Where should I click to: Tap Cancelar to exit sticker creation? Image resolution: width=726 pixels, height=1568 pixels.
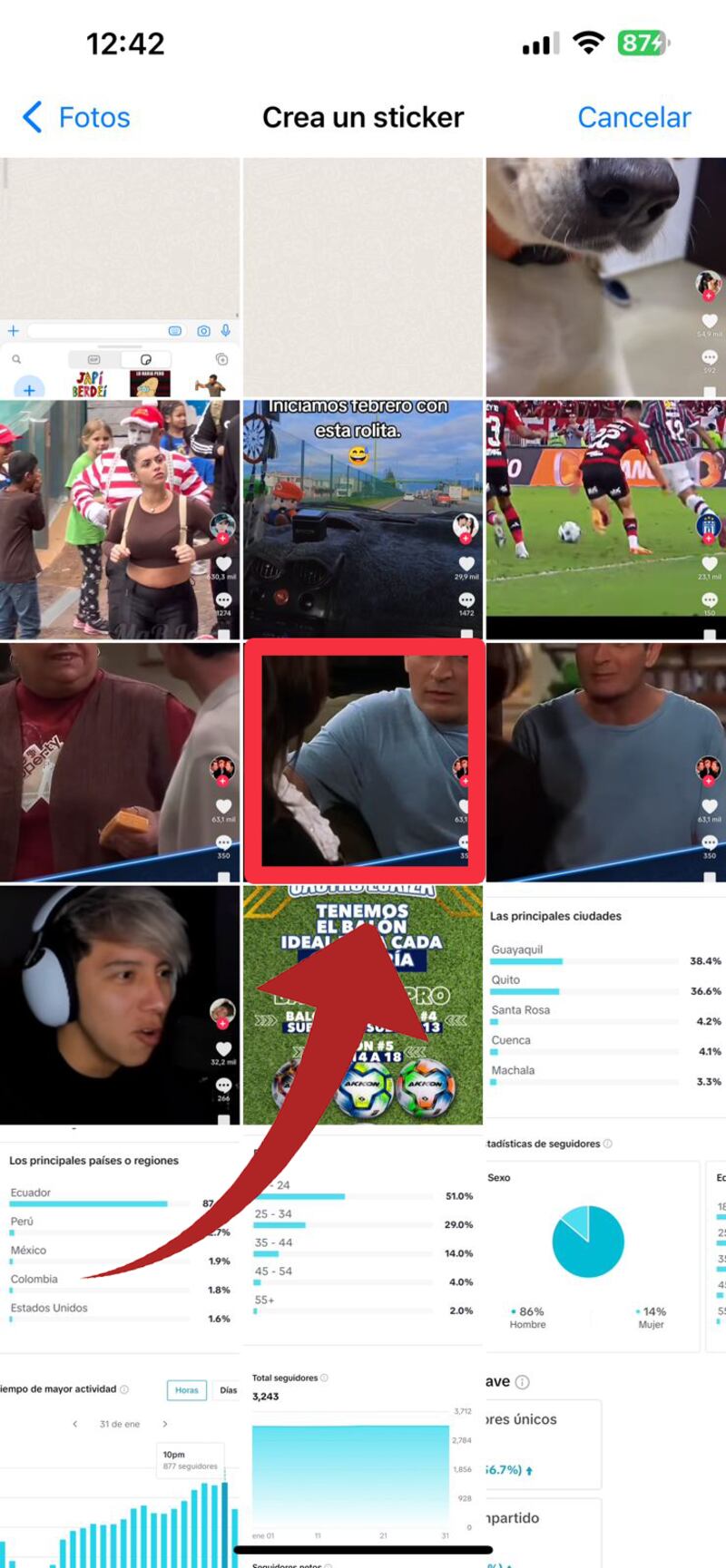[x=633, y=117]
